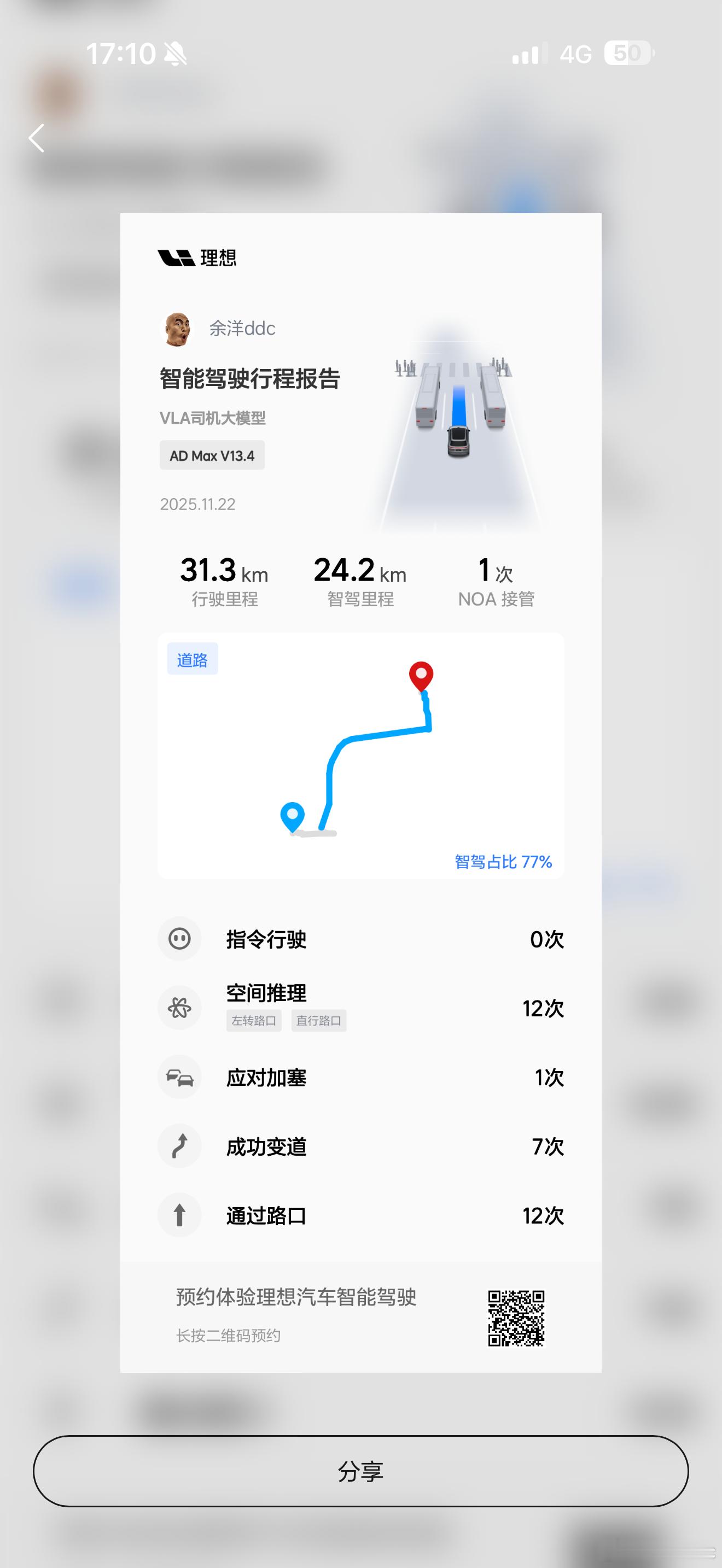Tap the back chevron at top left
The height and width of the screenshot is (1568, 722).
(37, 139)
